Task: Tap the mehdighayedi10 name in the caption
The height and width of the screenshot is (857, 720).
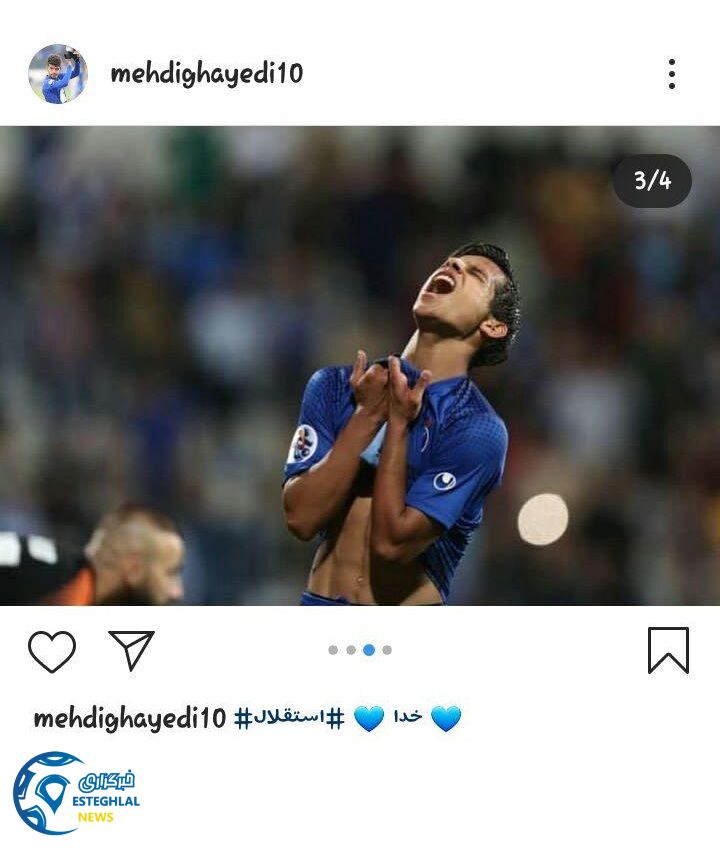Action: (x=130, y=718)
